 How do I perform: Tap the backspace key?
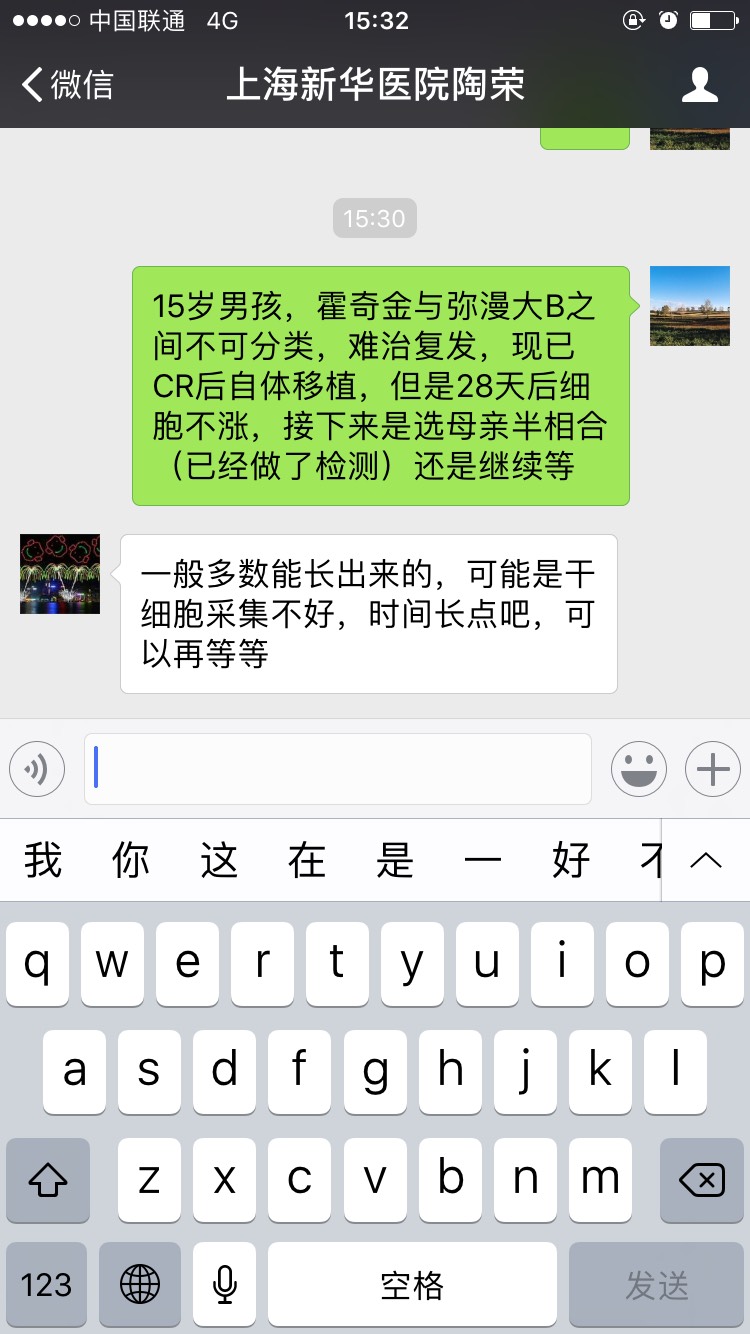[x=701, y=1181]
